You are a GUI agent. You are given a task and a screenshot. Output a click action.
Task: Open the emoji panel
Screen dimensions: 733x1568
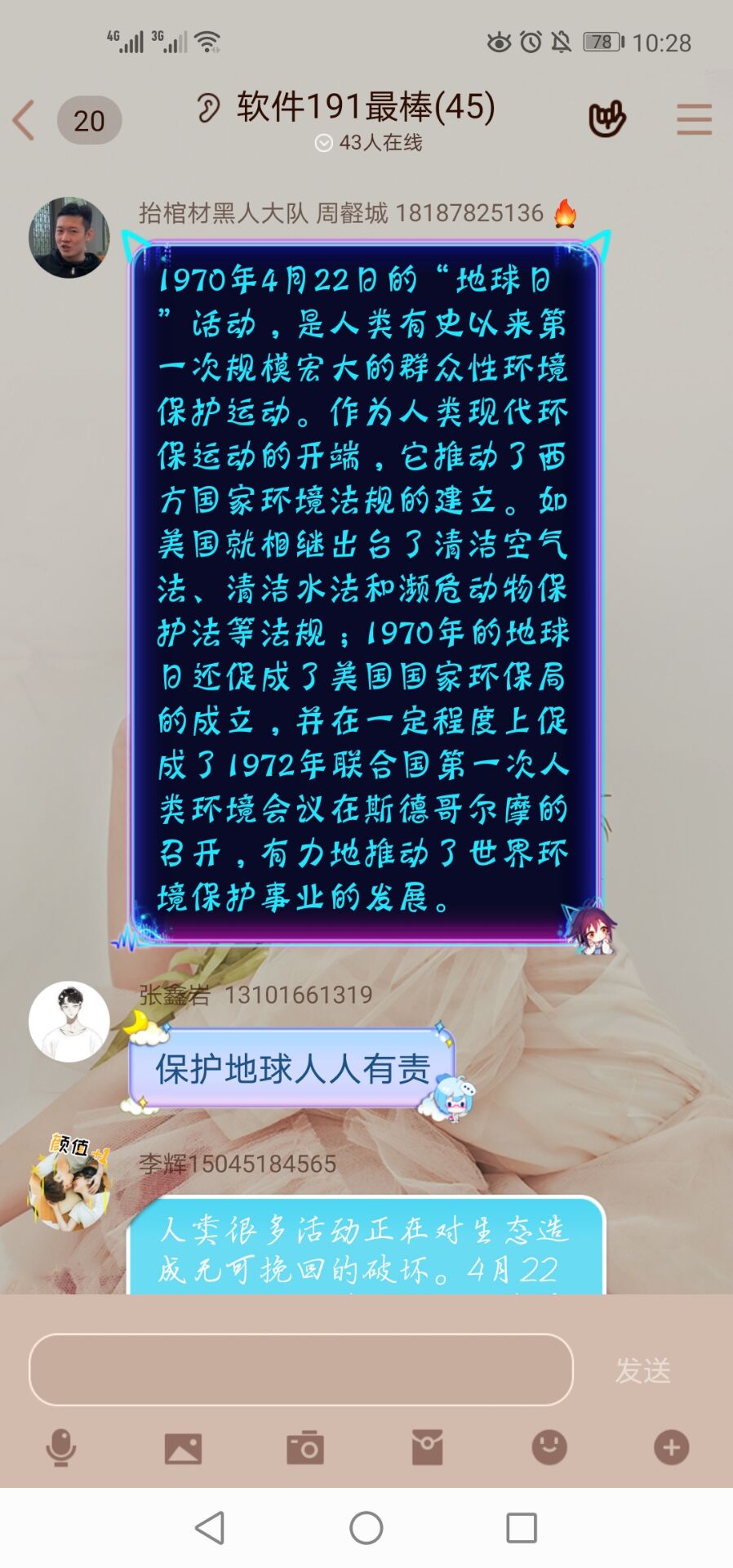pos(549,1448)
